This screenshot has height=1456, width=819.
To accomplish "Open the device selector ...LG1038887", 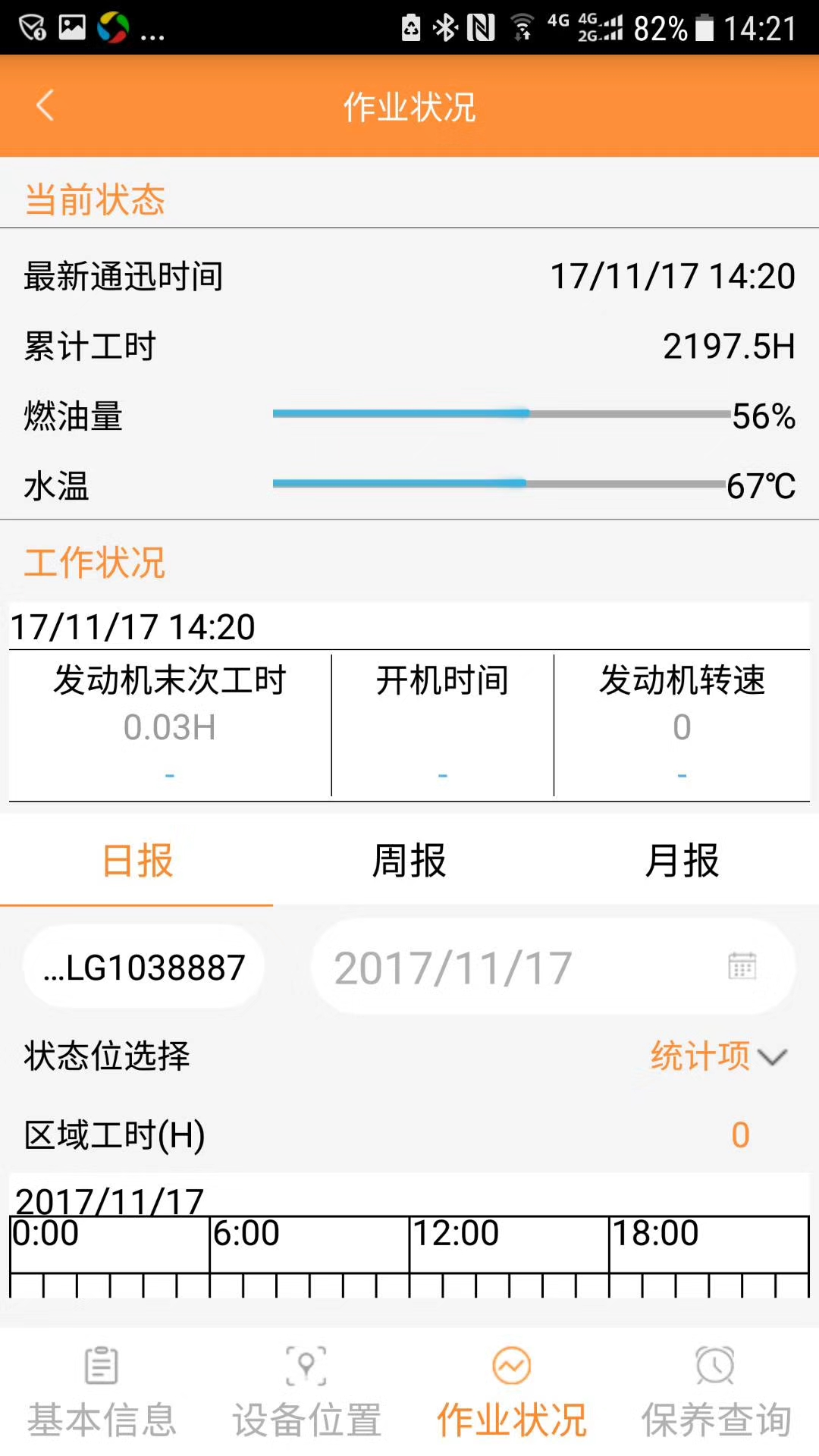I will (x=144, y=967).
